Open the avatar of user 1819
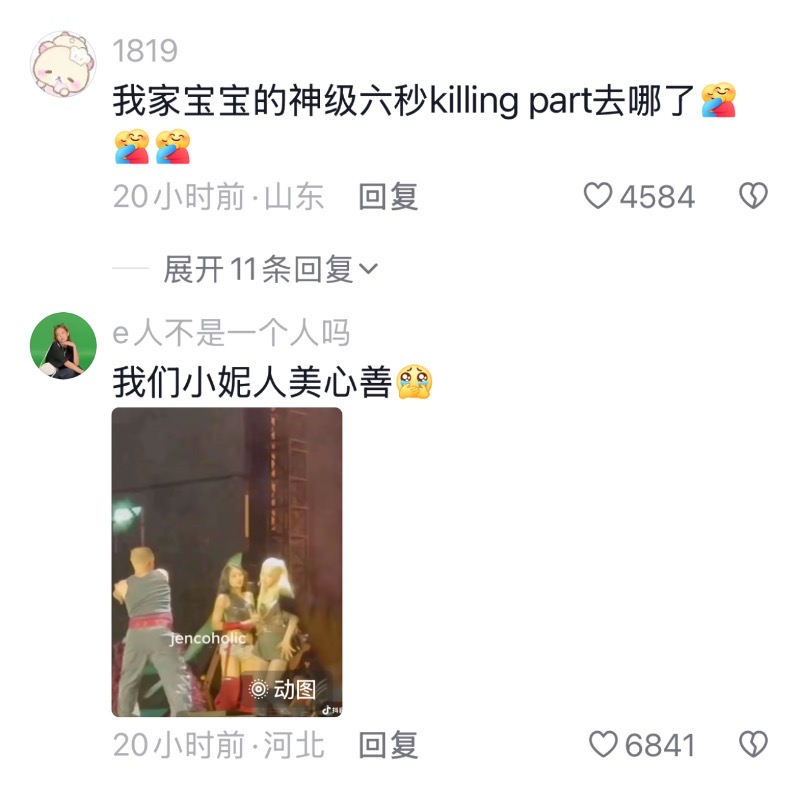Image resolution: width=800 pixels, height=787 pixels. click(x=63, y=63)
